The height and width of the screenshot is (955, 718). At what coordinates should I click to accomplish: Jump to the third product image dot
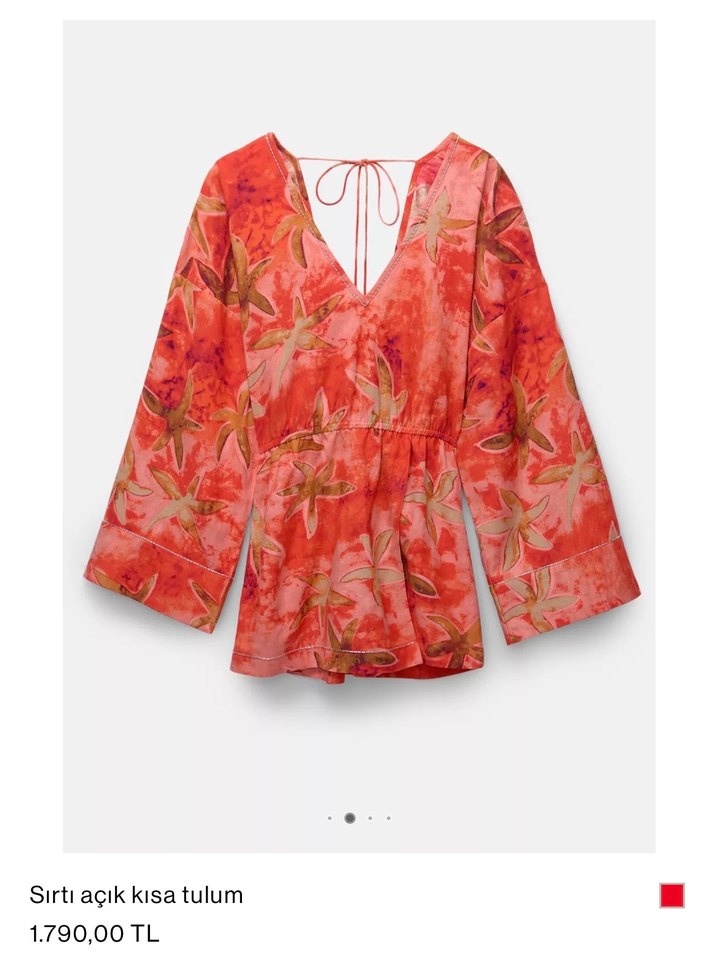tap(370, 818)
